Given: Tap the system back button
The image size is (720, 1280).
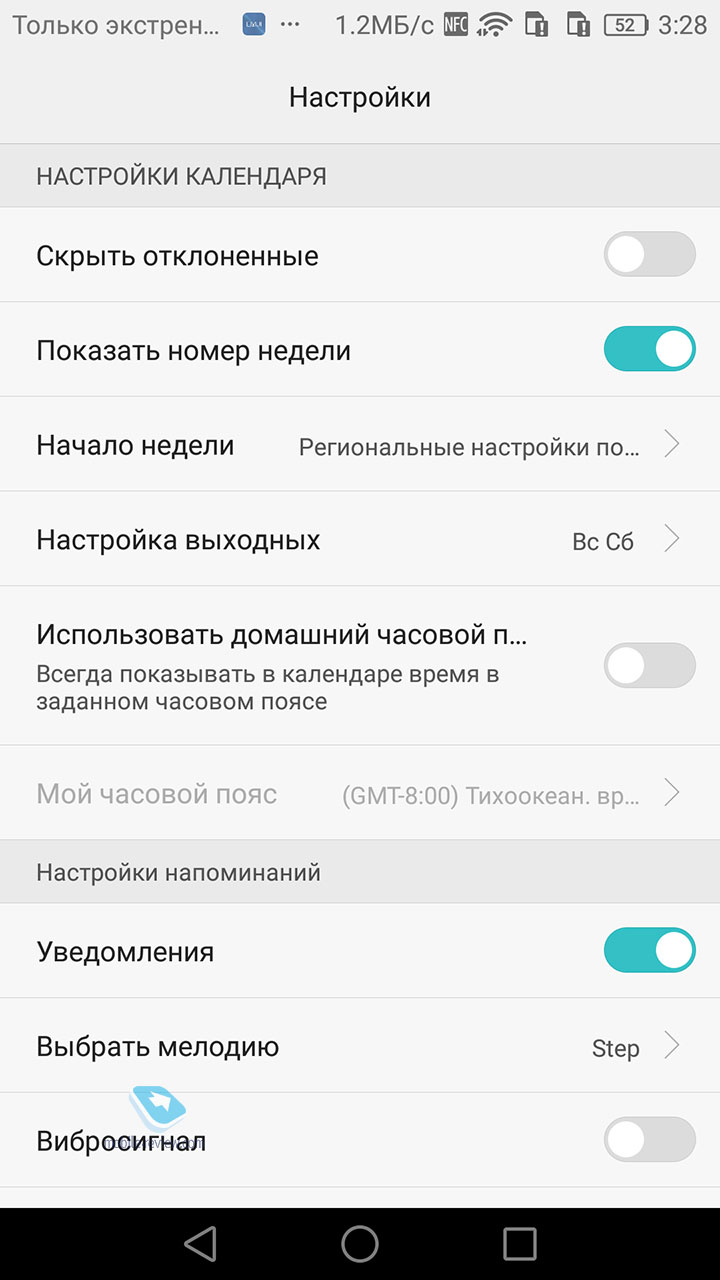Looking at the screenshot, I should pyautogui.click(x=200, y=1244).
